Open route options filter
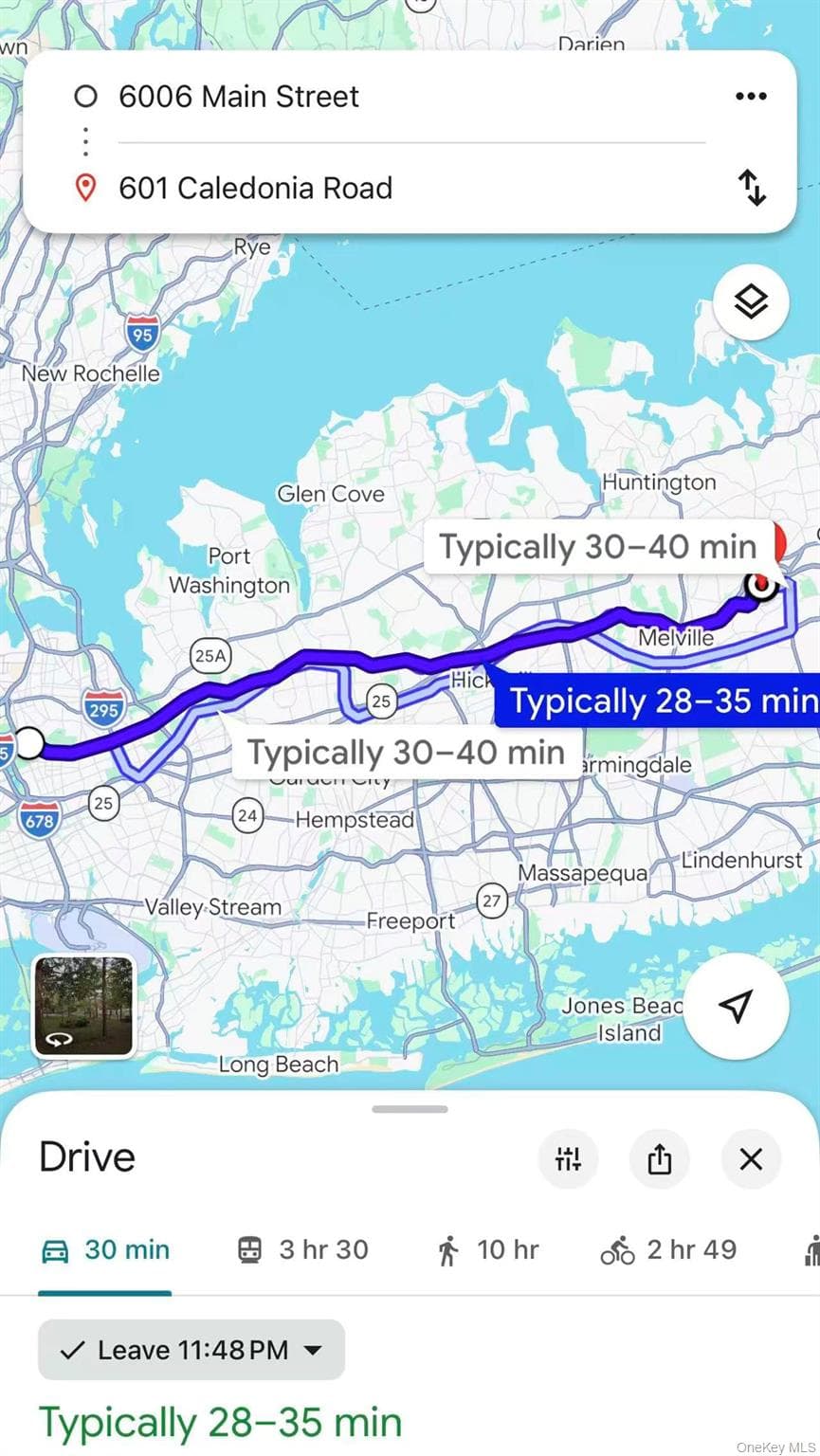820x1456 pixels. point(568,1158)
